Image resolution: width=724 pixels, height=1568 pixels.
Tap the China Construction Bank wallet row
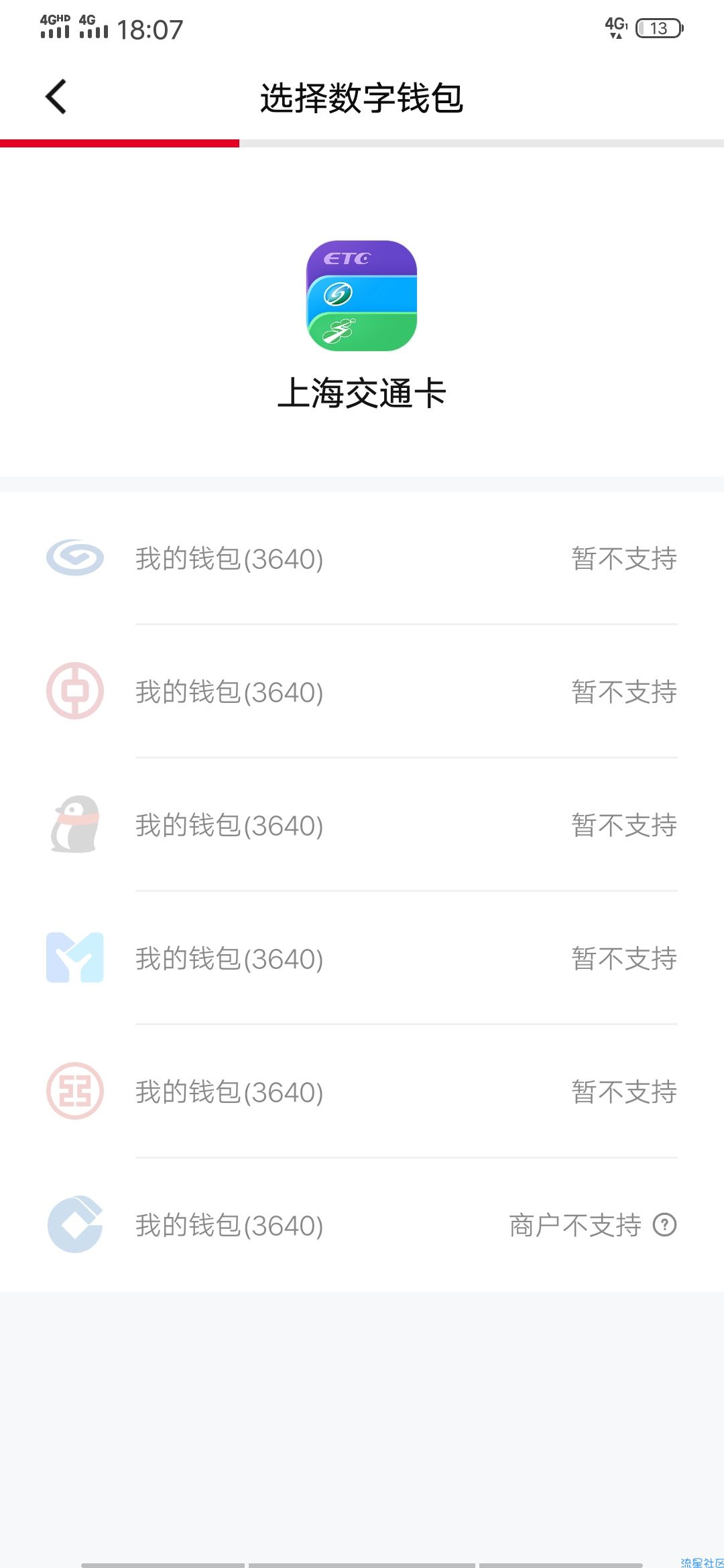(x=362, y=1225)
